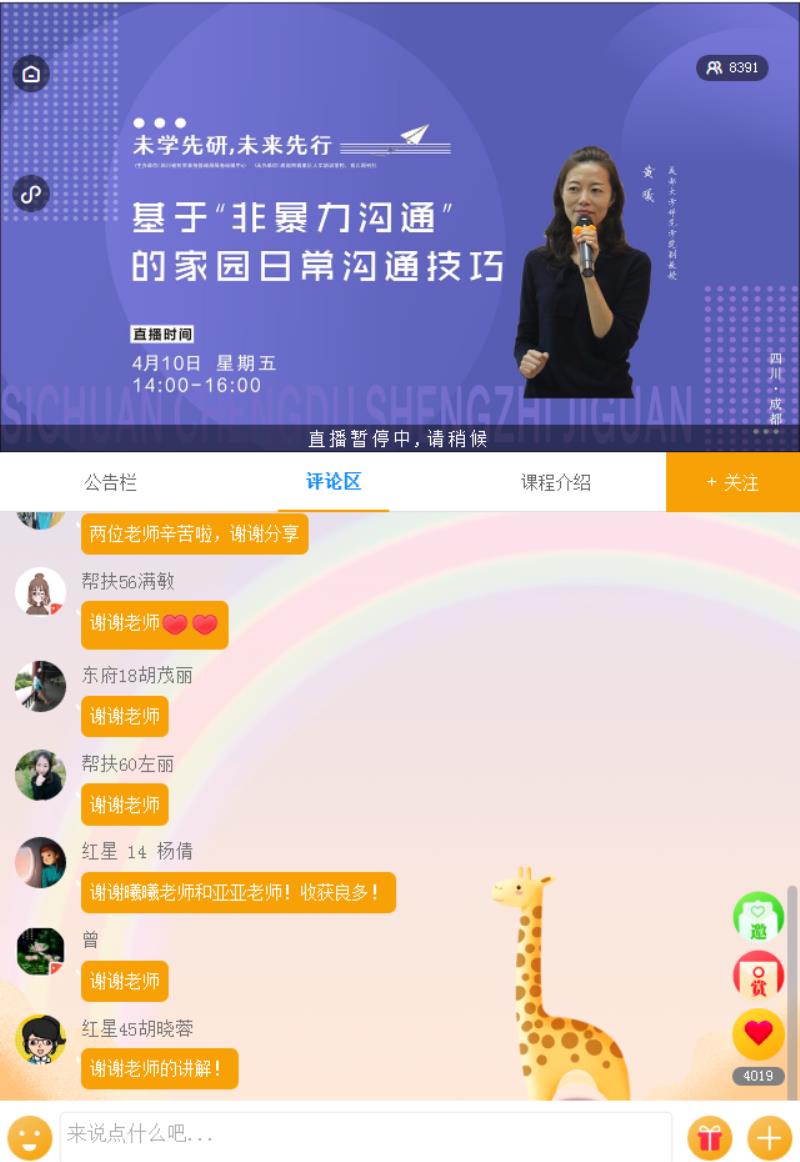Image resolution: width=800 pixels, height=1162 pixels.
Task: View the avatar of 帮扶56满敏
Action: click(x=40, y=593)
